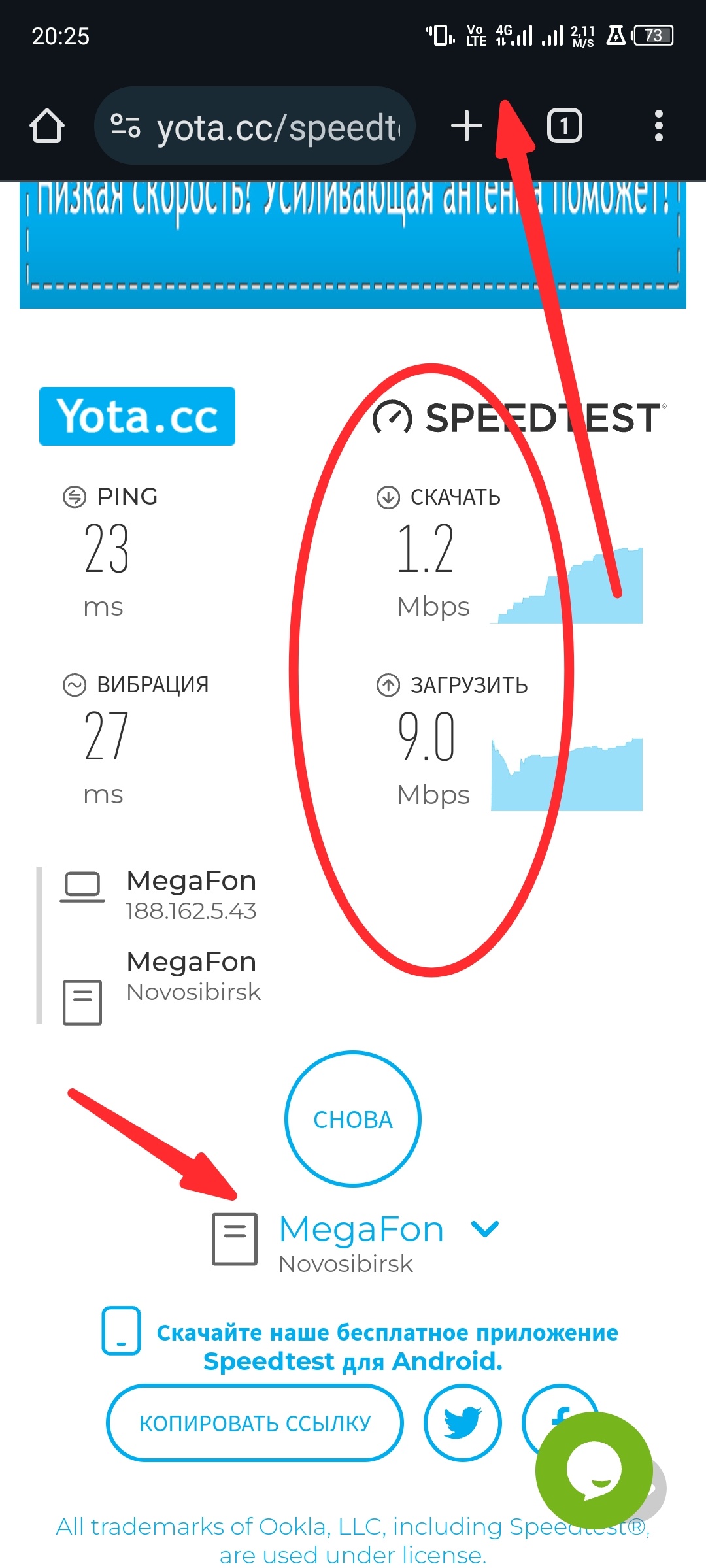Open a new browser tab

click(466, 125)
